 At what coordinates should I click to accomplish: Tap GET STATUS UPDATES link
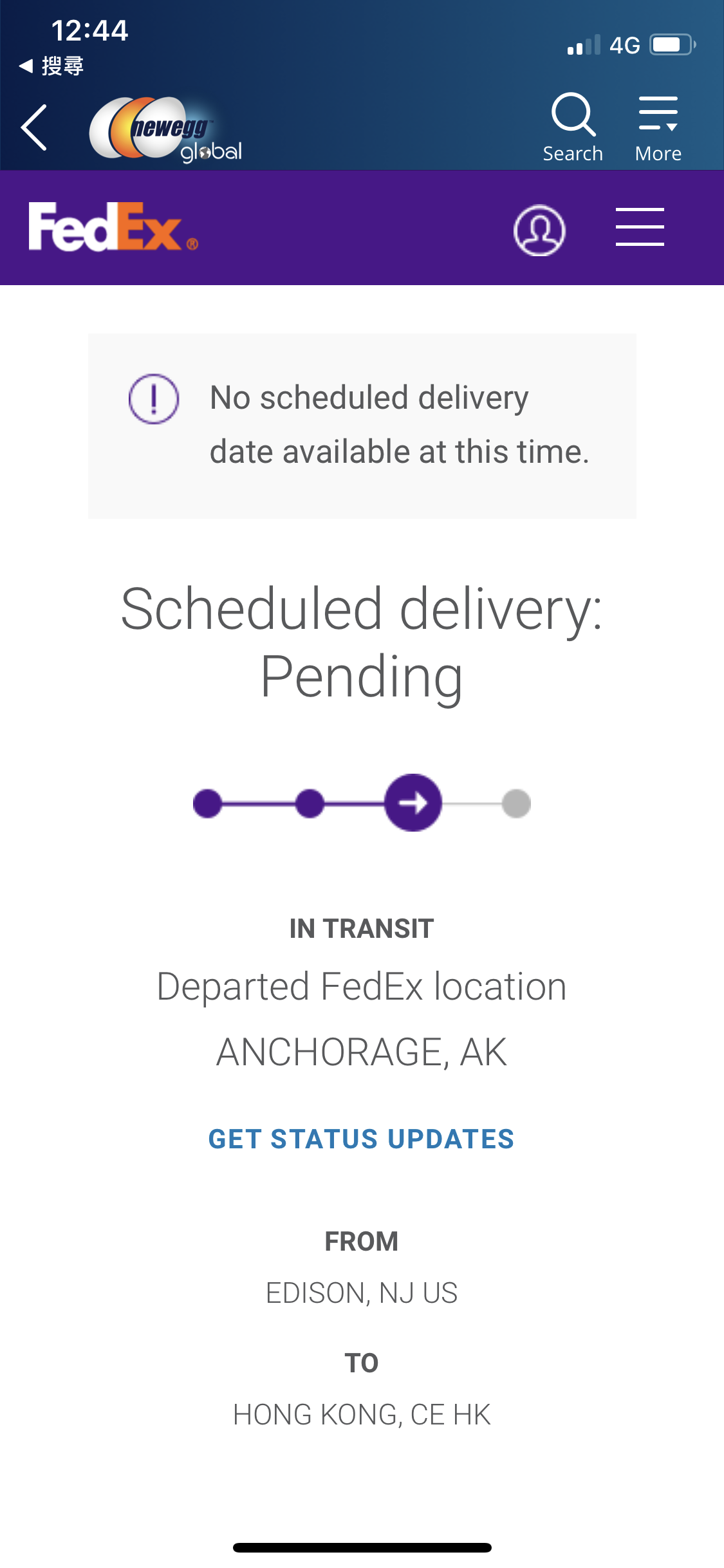coord(362,1139)
